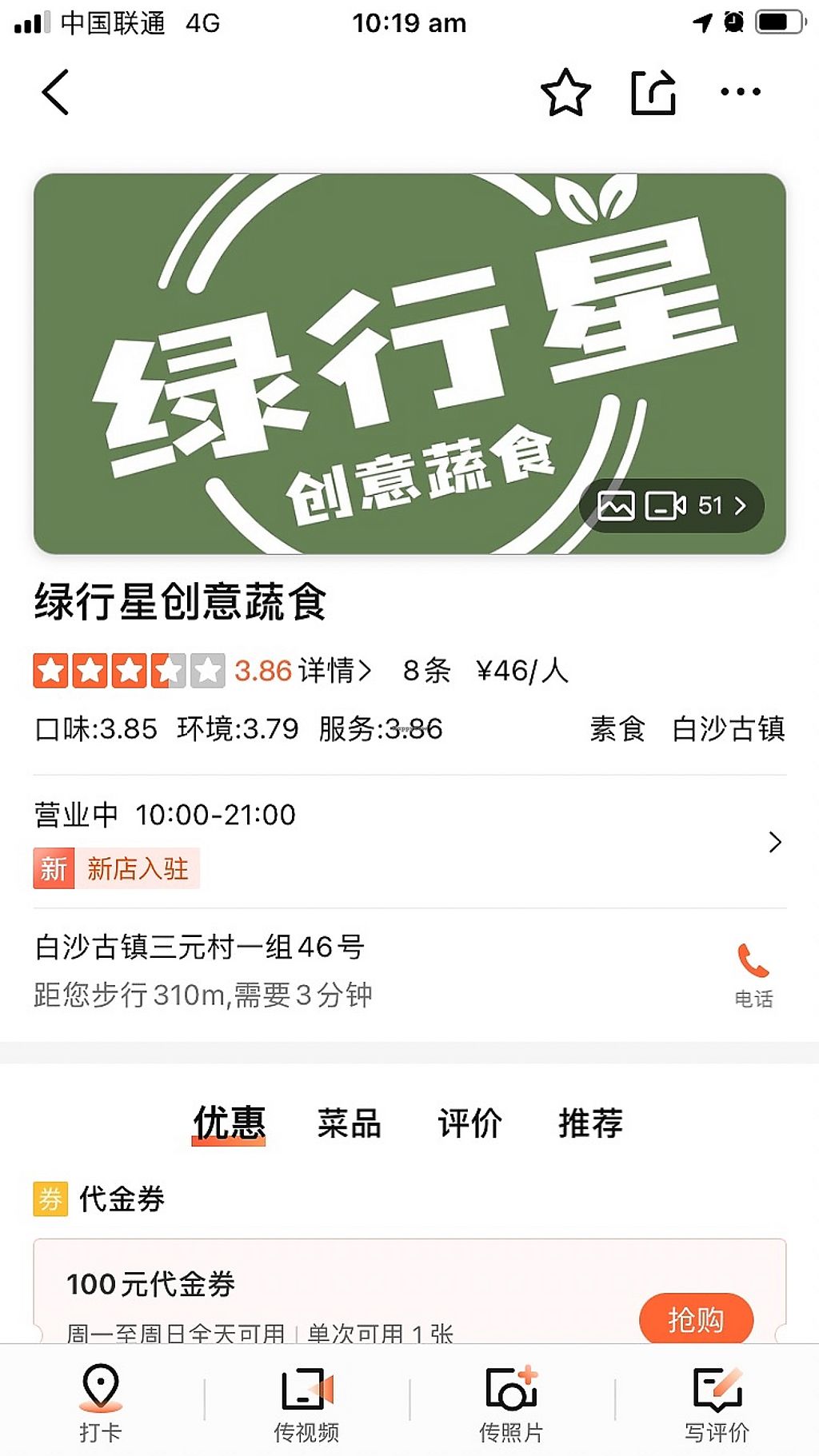Switch to the 优惠 tab
The height and width of the screenshot is (1456, 819).
229,1123
